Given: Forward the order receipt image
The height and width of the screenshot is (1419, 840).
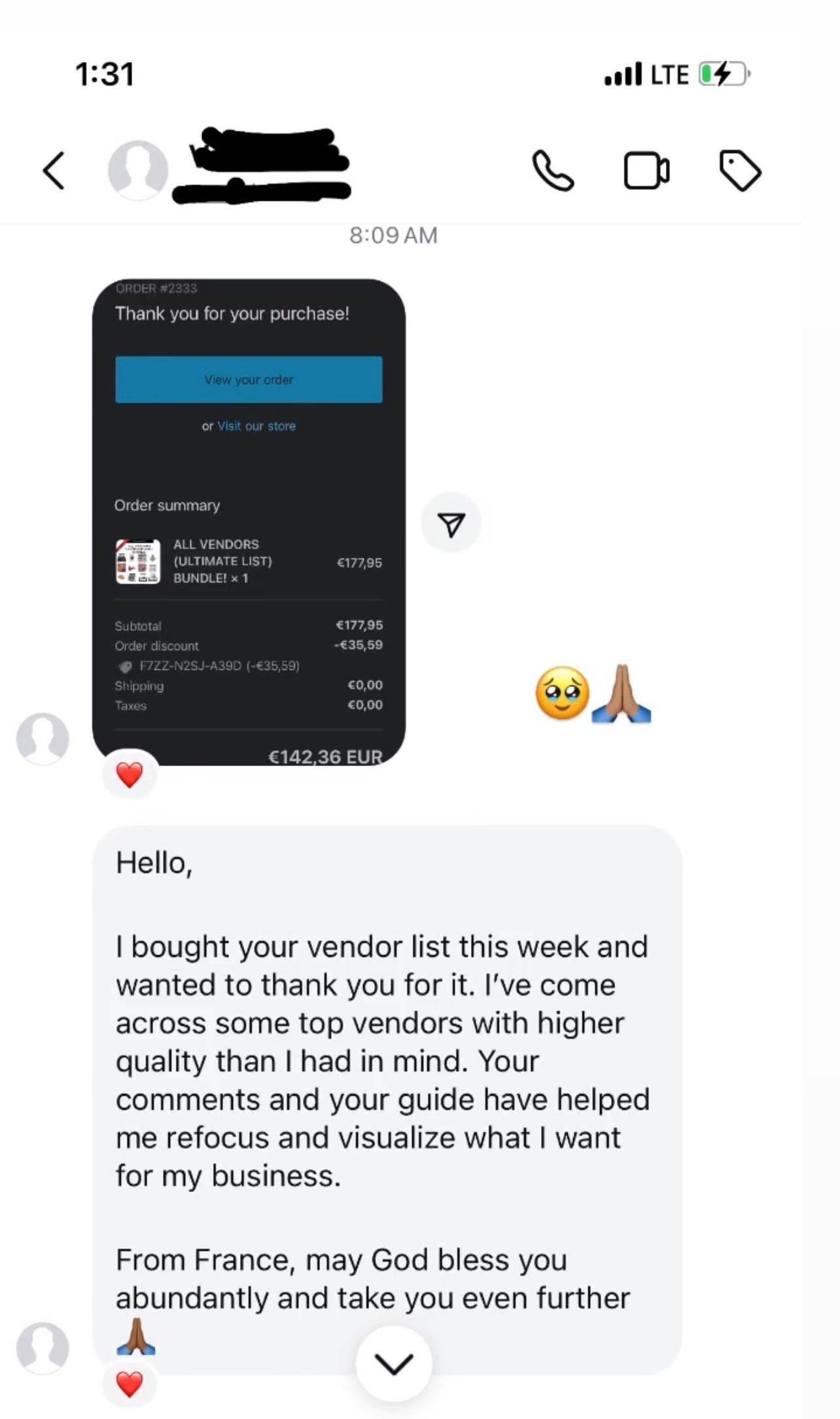Looking at the screenshot, I should click(x=451, y=523).
